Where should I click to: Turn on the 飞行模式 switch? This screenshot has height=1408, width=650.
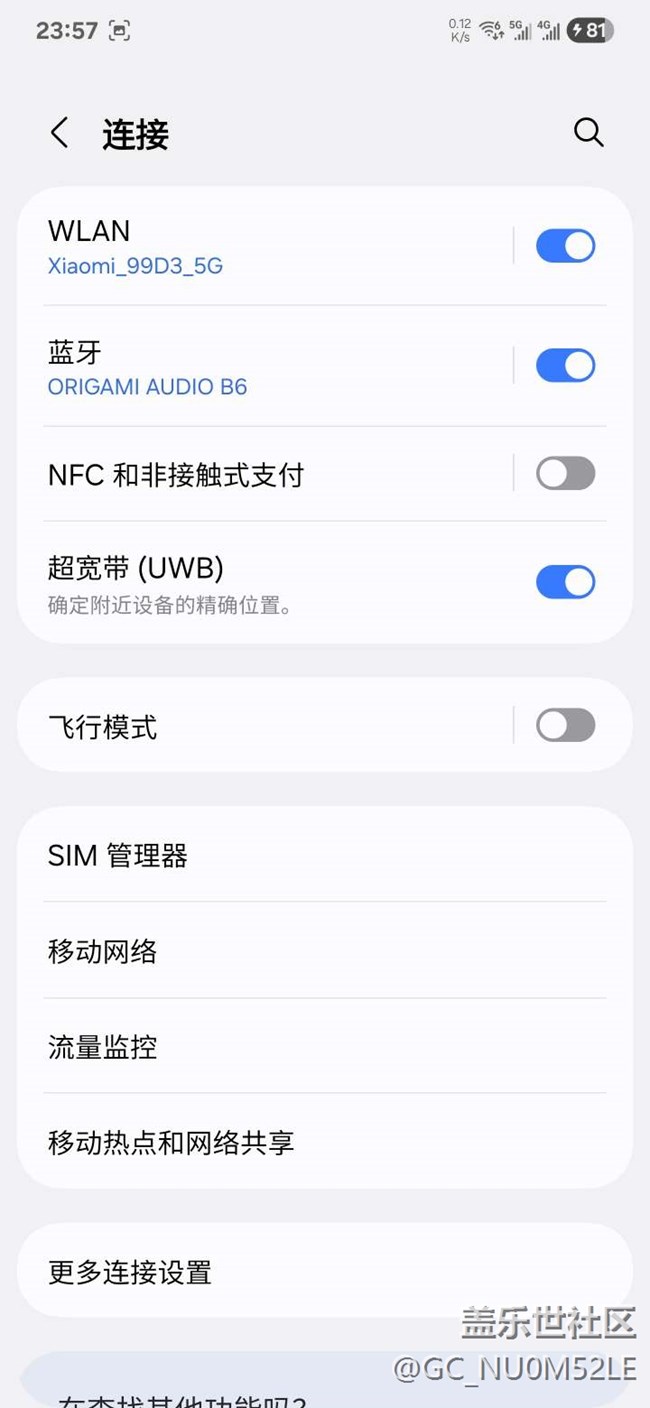pos(565,726)
